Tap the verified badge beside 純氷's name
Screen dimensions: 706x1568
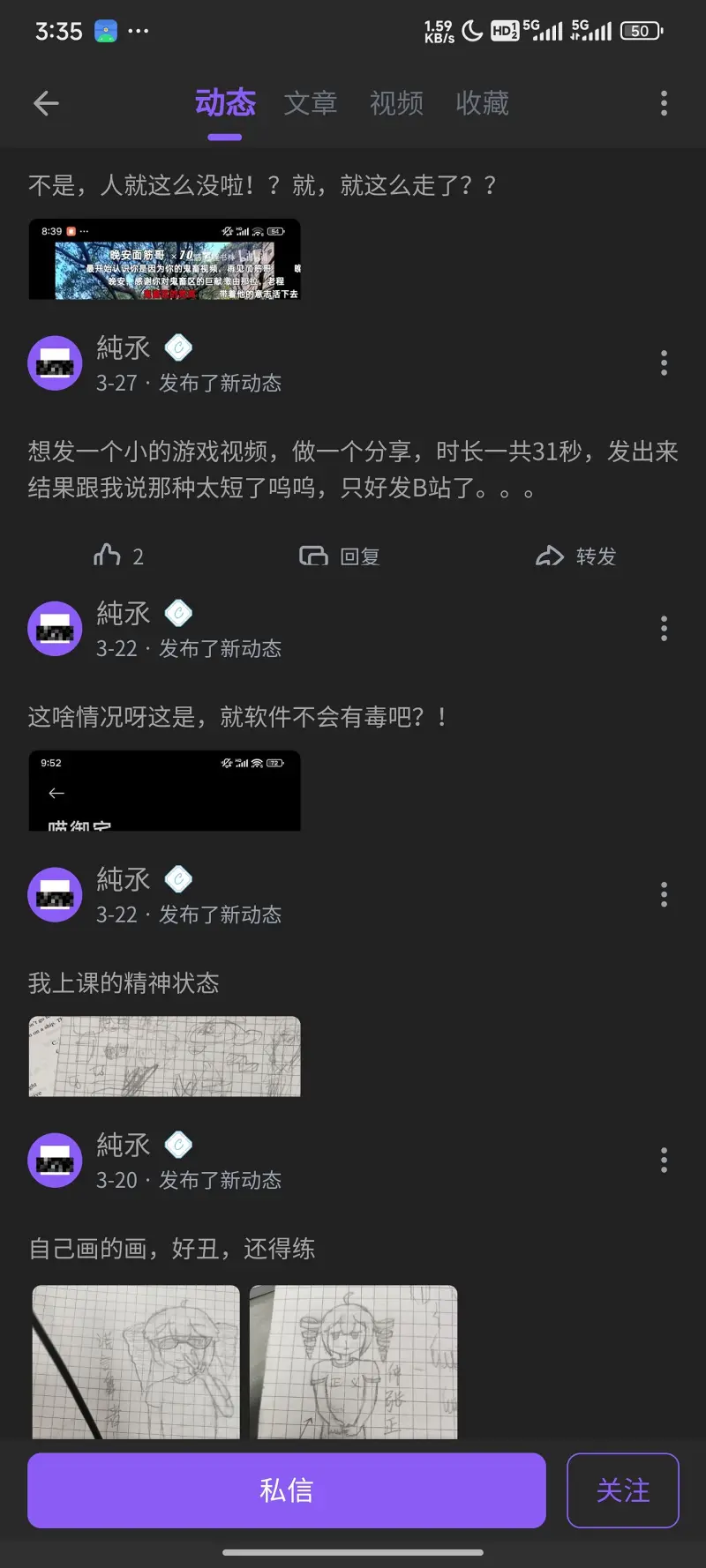coord(178,347)
